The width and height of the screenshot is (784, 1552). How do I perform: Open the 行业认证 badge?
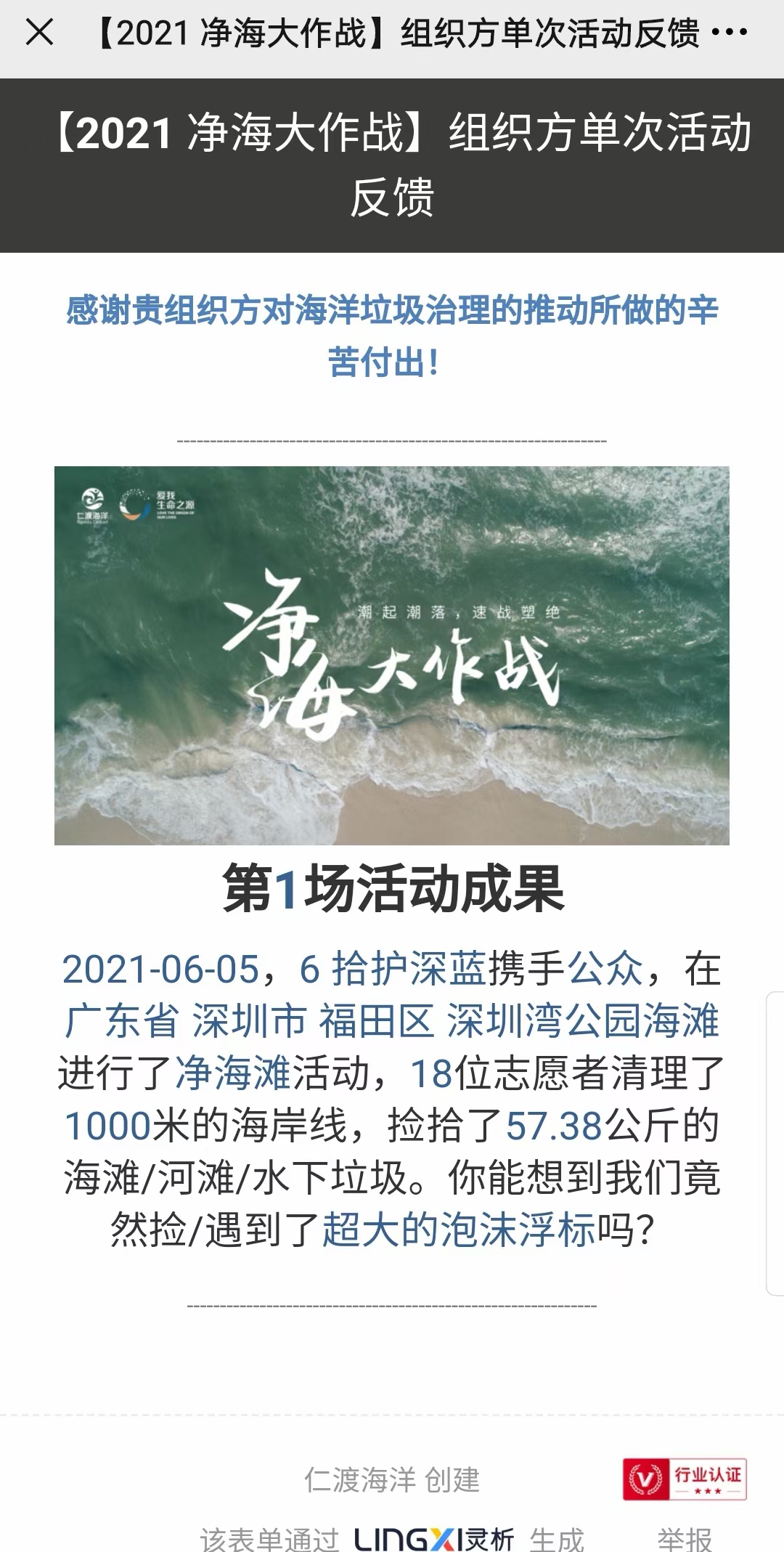[685, 1479]
